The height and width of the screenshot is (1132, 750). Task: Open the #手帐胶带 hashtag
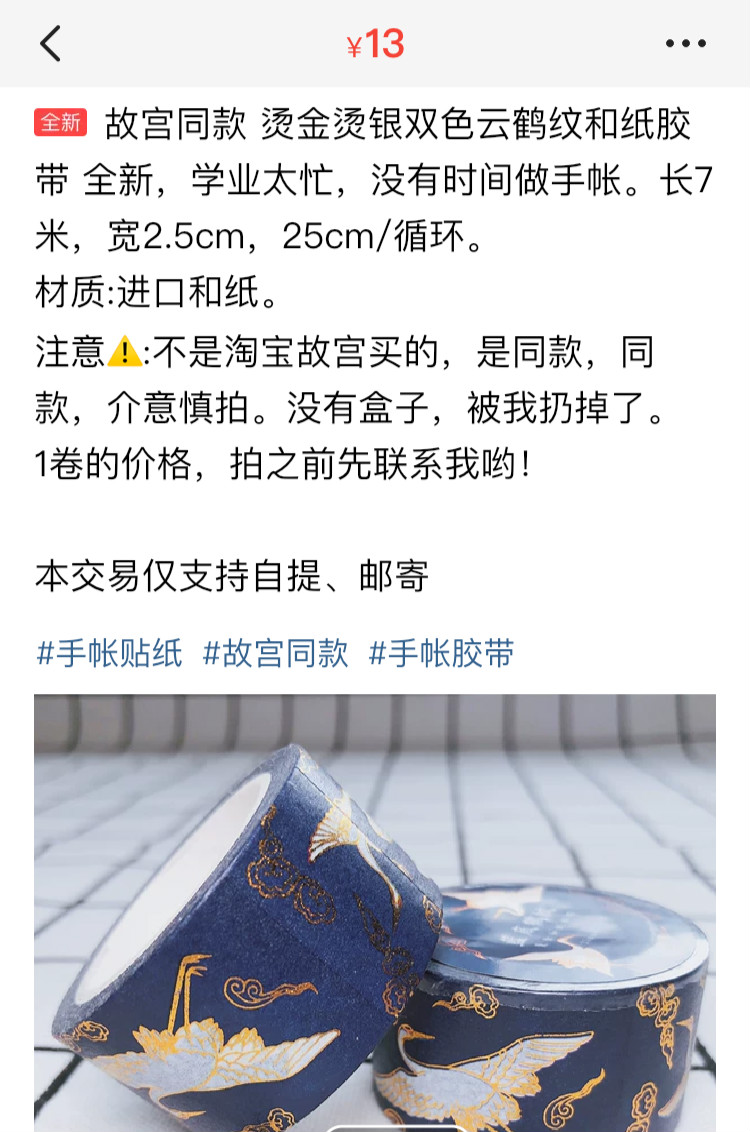442,654
